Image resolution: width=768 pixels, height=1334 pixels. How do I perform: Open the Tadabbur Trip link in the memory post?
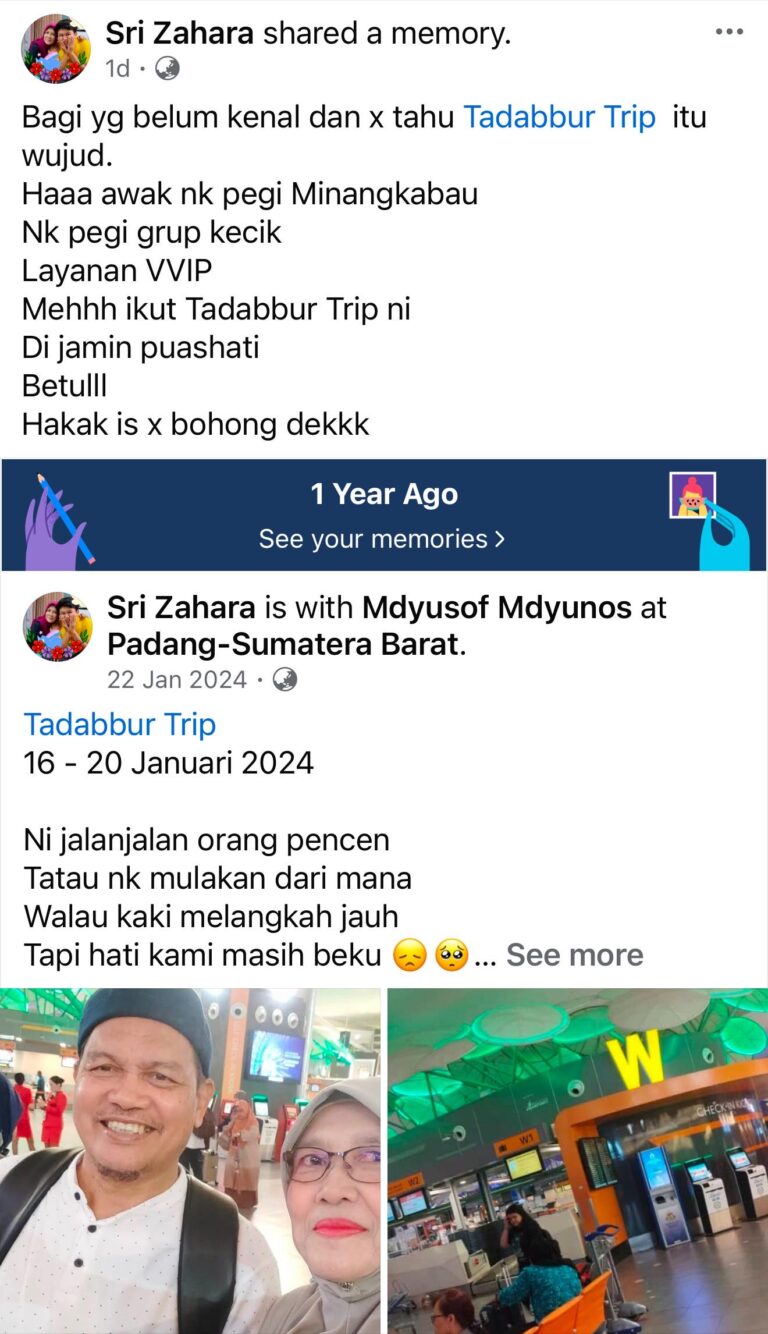coord(120,724)
